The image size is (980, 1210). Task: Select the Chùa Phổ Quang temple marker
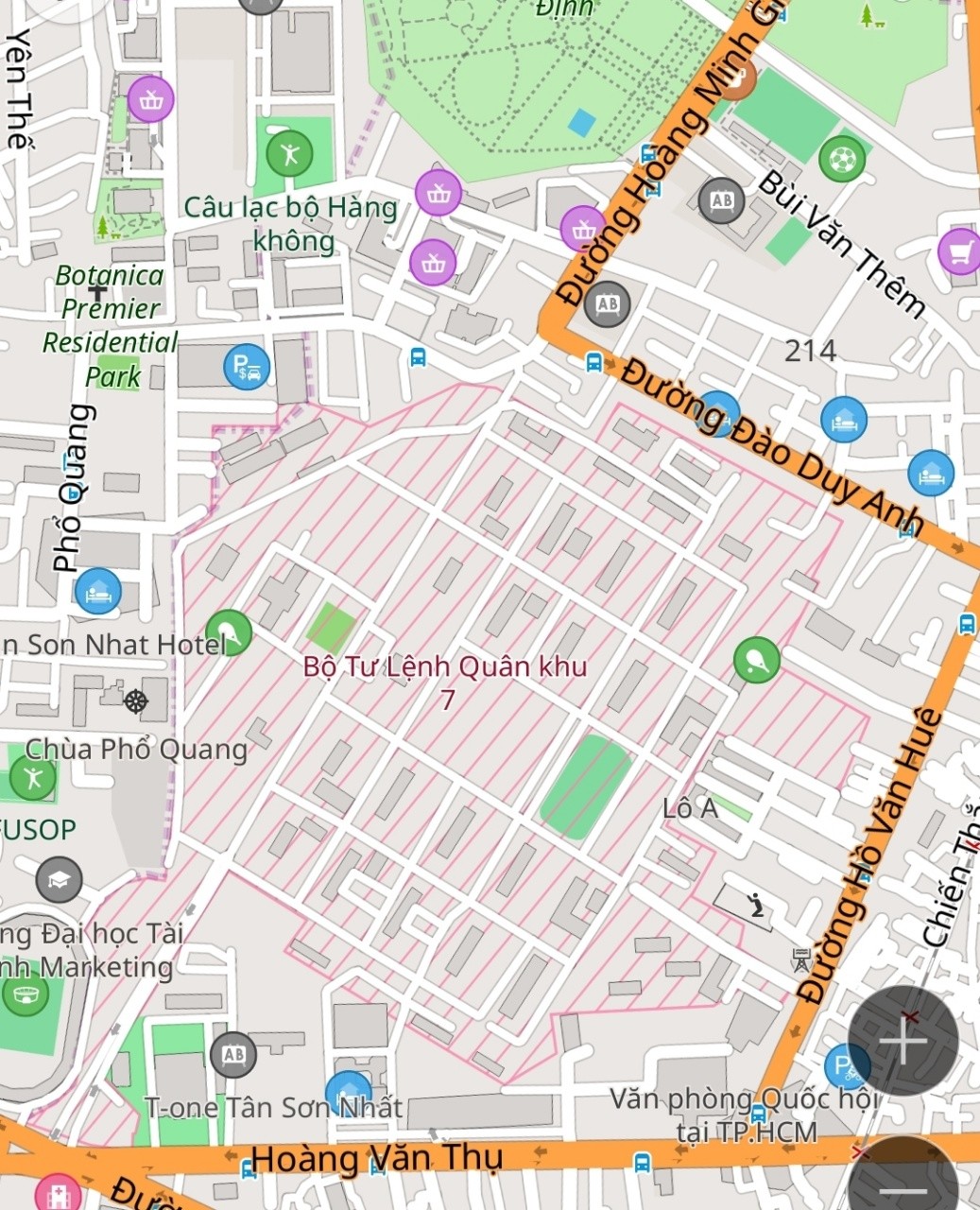tap(137, 701)
